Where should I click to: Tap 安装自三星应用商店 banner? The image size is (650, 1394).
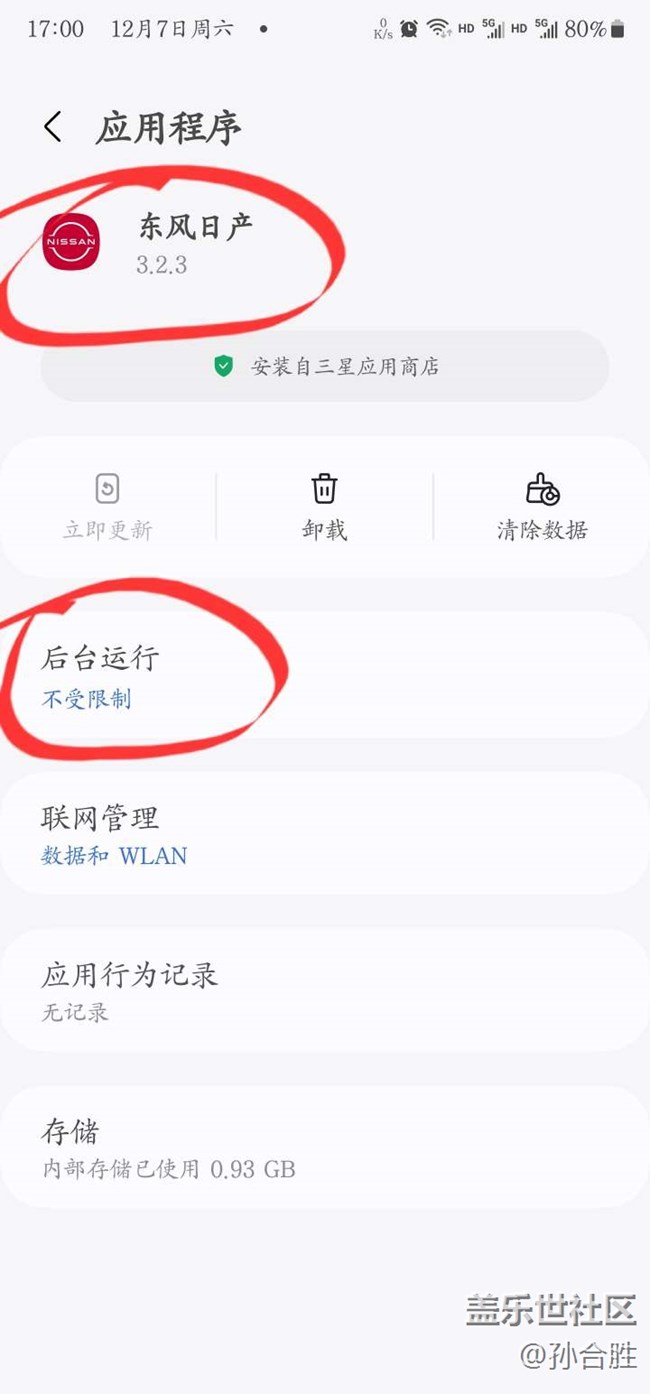(325, 366)
